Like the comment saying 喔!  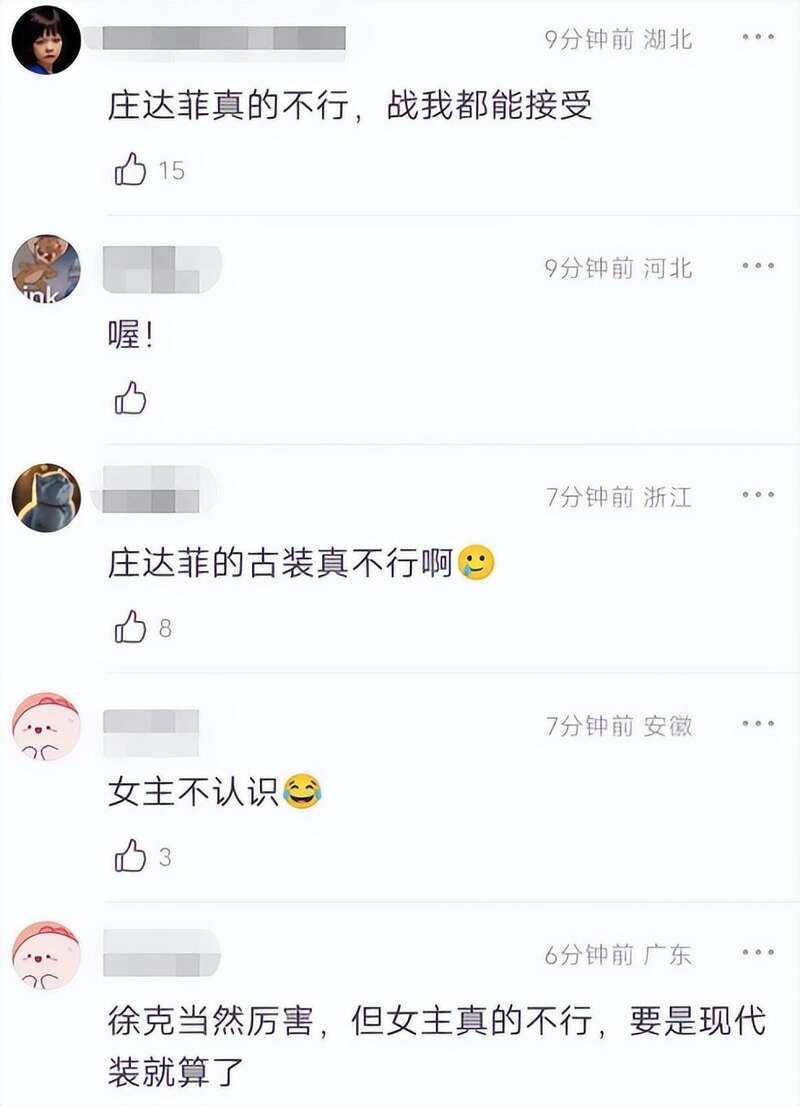131,399
